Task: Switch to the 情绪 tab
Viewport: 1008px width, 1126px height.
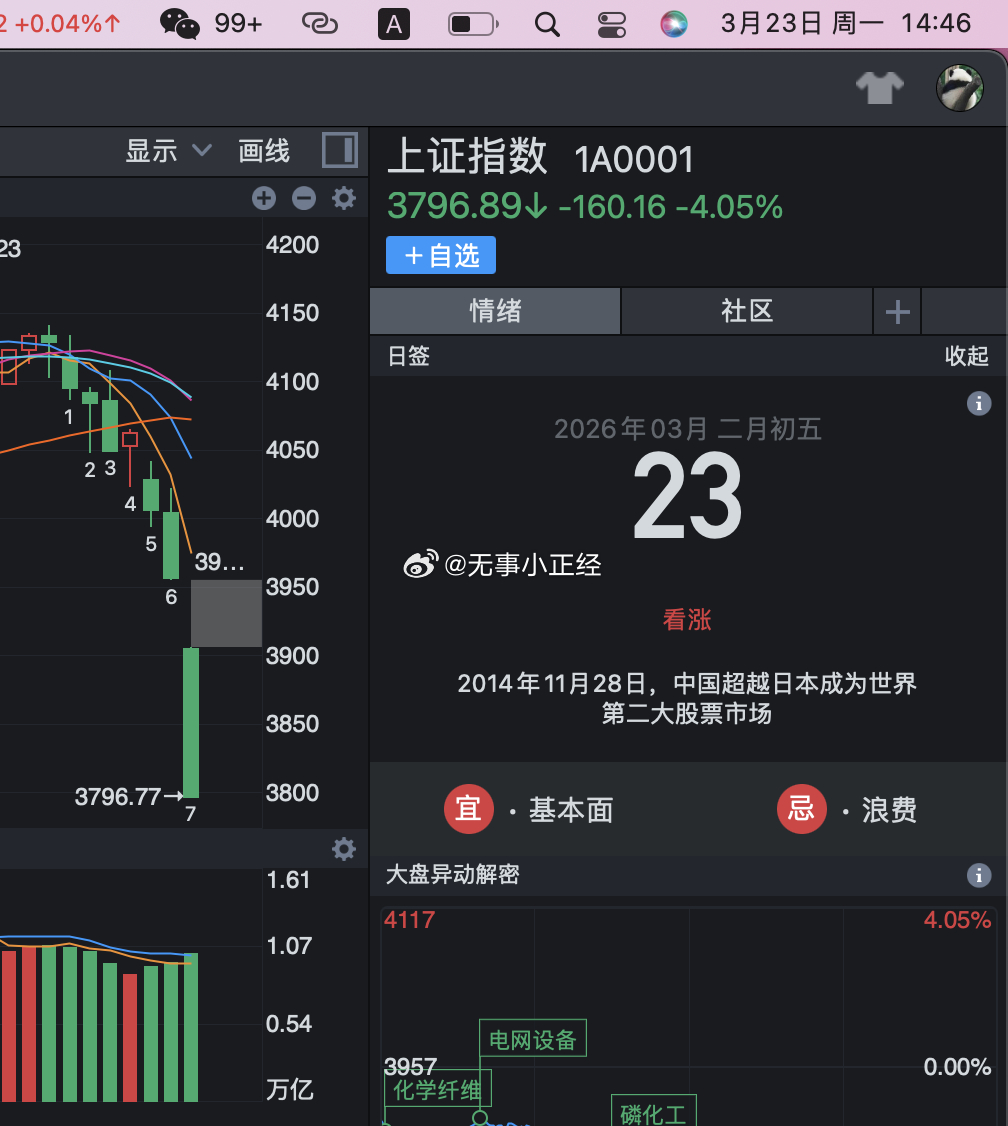Action: (494, 311)
